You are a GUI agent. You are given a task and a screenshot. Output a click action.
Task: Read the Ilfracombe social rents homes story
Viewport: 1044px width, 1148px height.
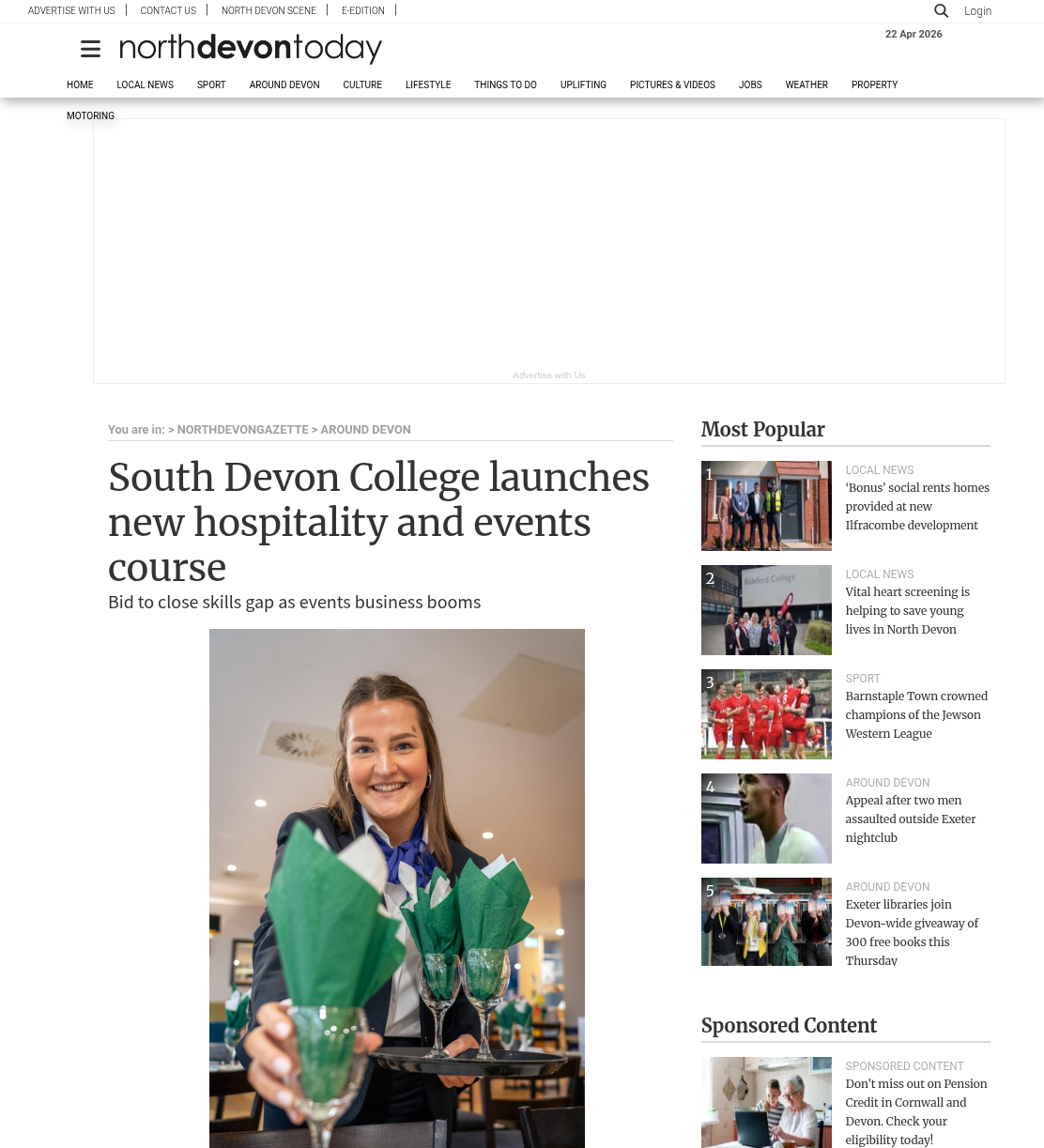(917, 506)
